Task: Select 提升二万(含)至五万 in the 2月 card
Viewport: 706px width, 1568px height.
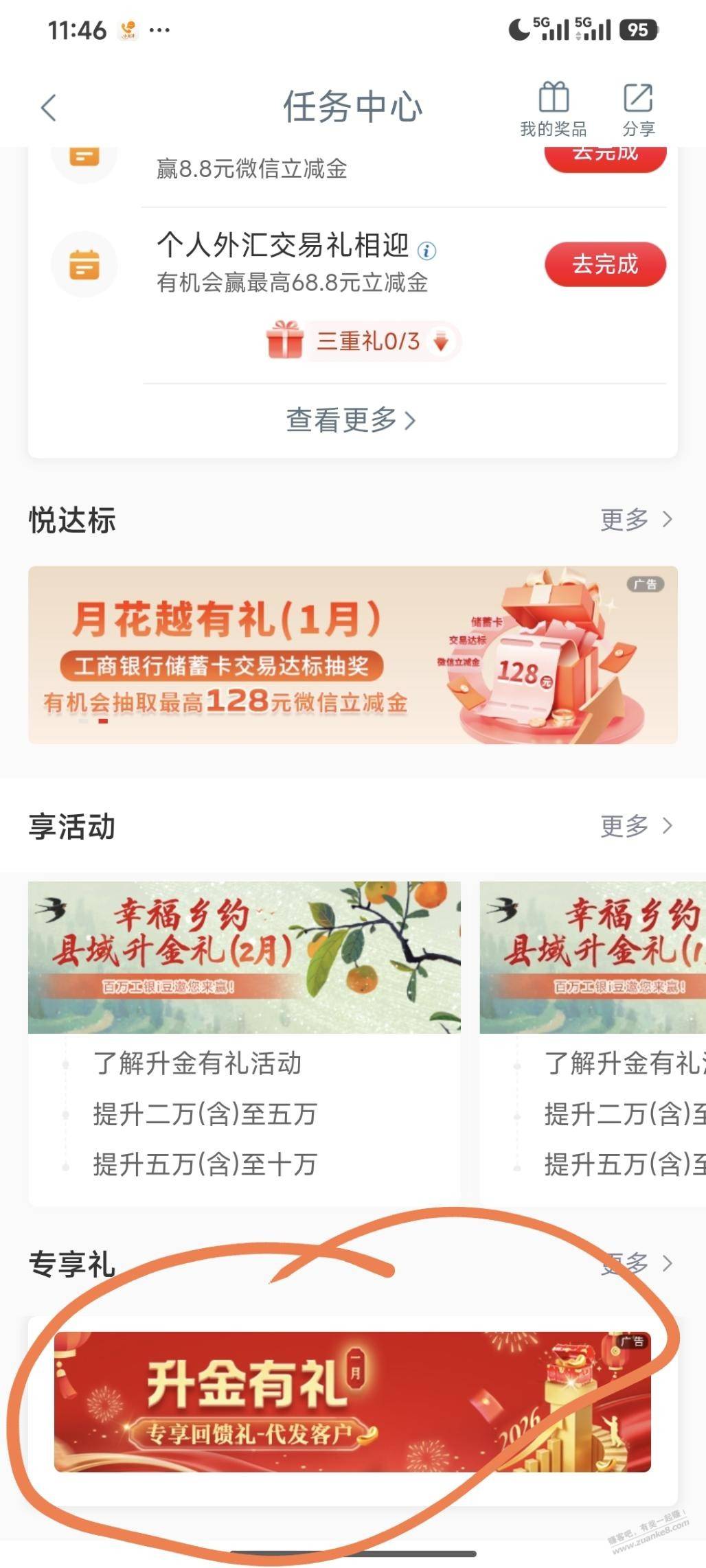Action: coord(204,1114)
